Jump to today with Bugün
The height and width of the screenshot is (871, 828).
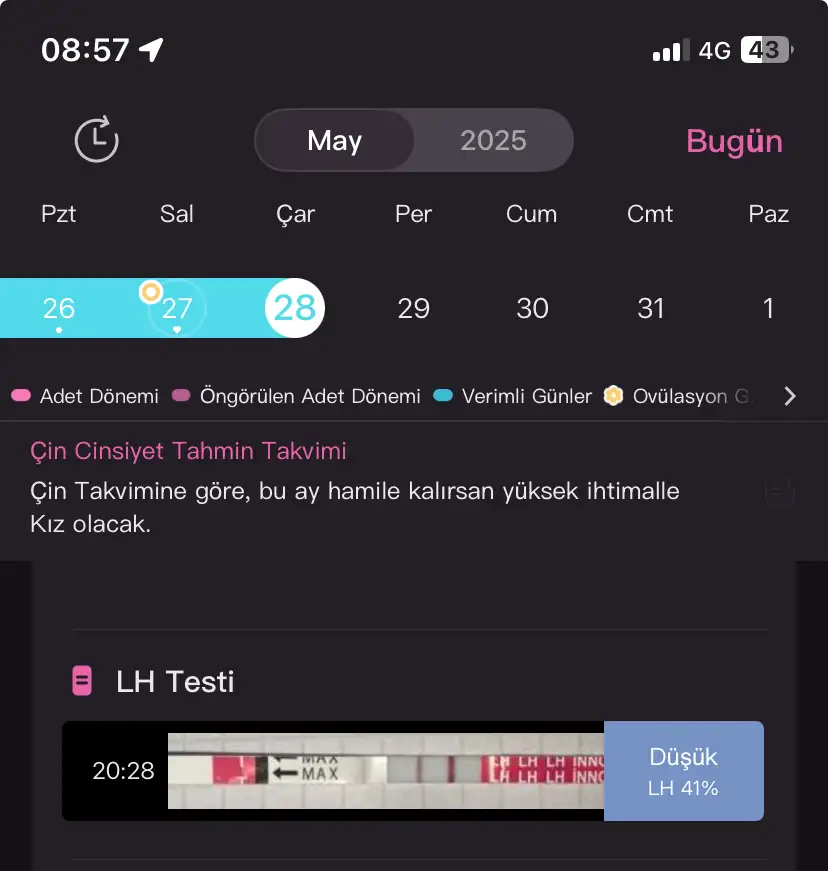pyautogui.click(x=734, y=142)
